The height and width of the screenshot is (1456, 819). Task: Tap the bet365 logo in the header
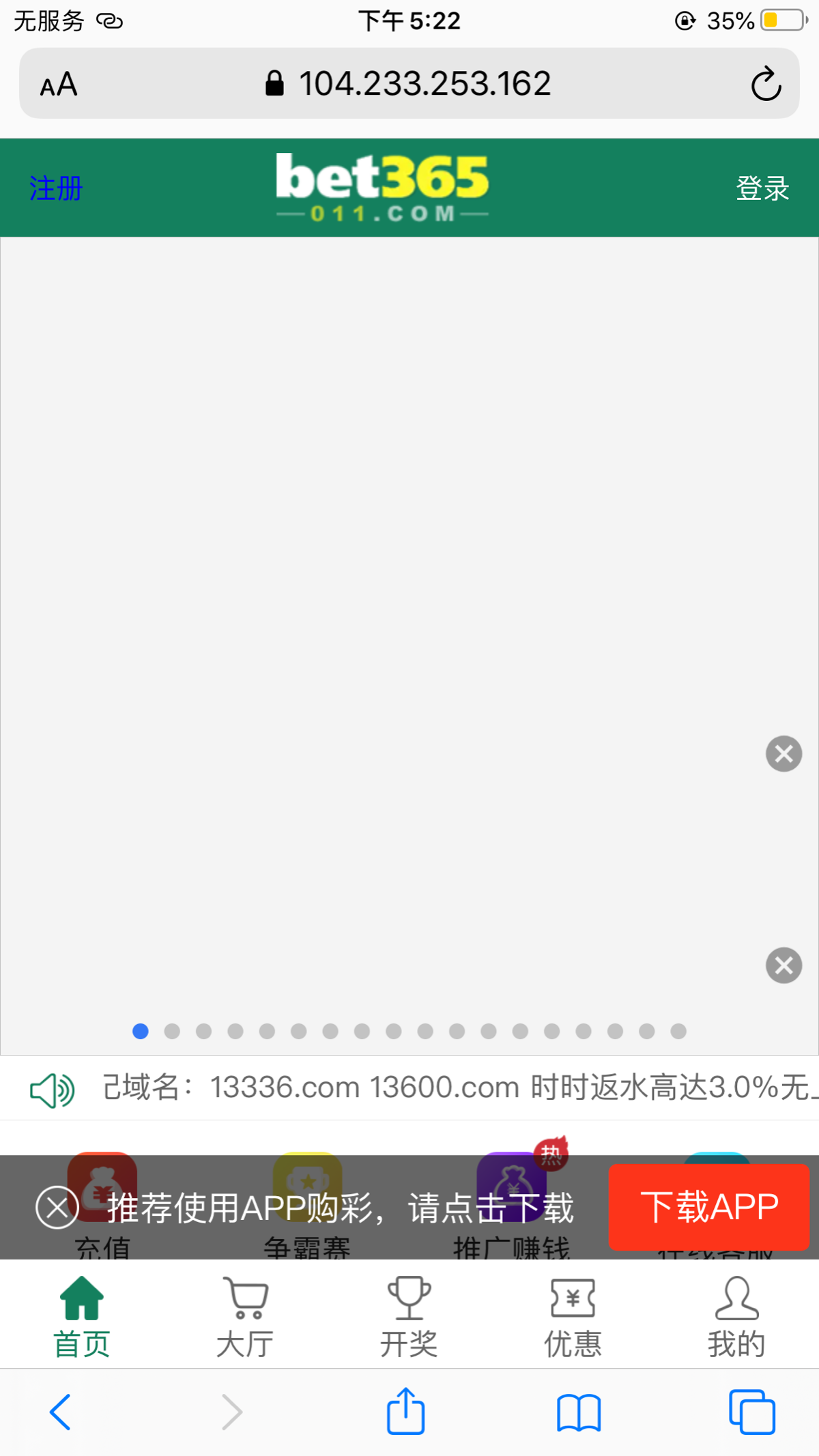380,186
